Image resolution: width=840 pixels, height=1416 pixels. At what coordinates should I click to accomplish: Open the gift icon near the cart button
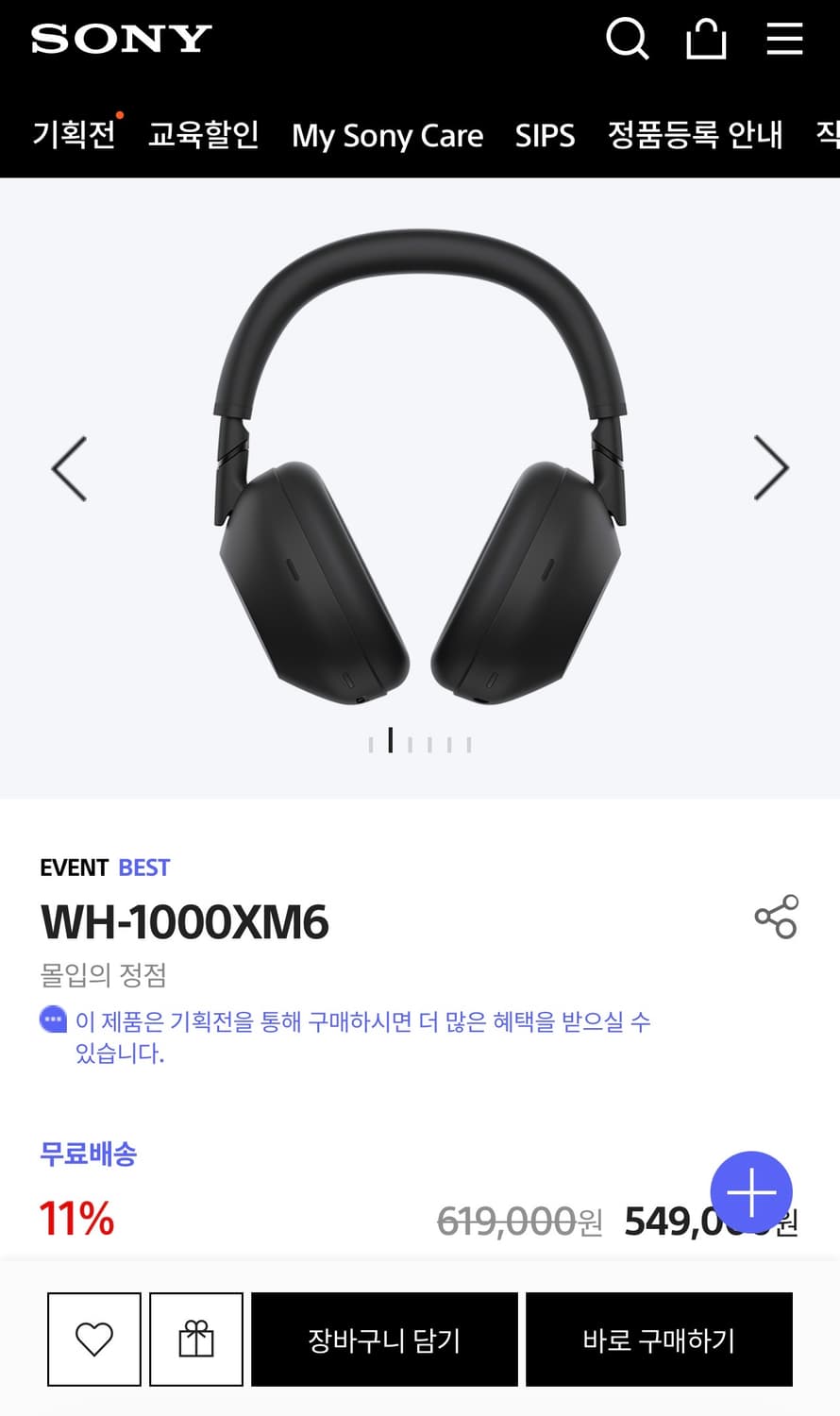(x=196, y=1339)
